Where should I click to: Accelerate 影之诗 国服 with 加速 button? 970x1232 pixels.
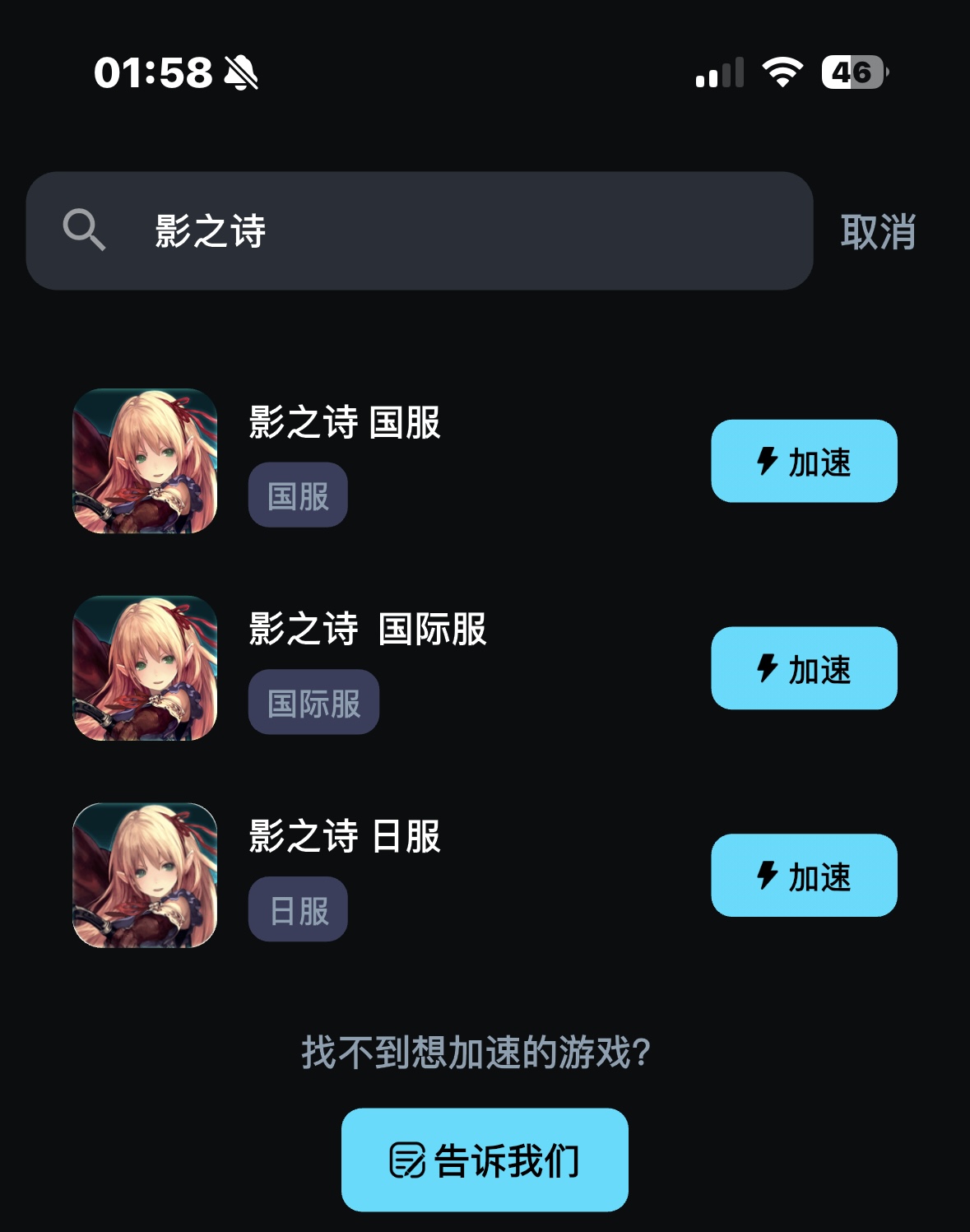tap(804, 462)
